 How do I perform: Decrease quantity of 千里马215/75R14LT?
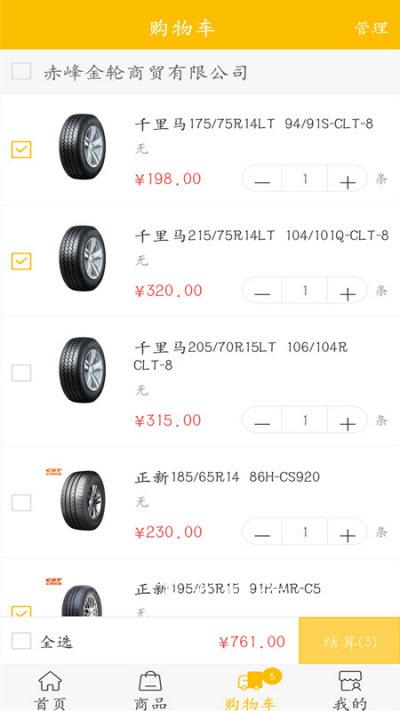coord(262,290)
